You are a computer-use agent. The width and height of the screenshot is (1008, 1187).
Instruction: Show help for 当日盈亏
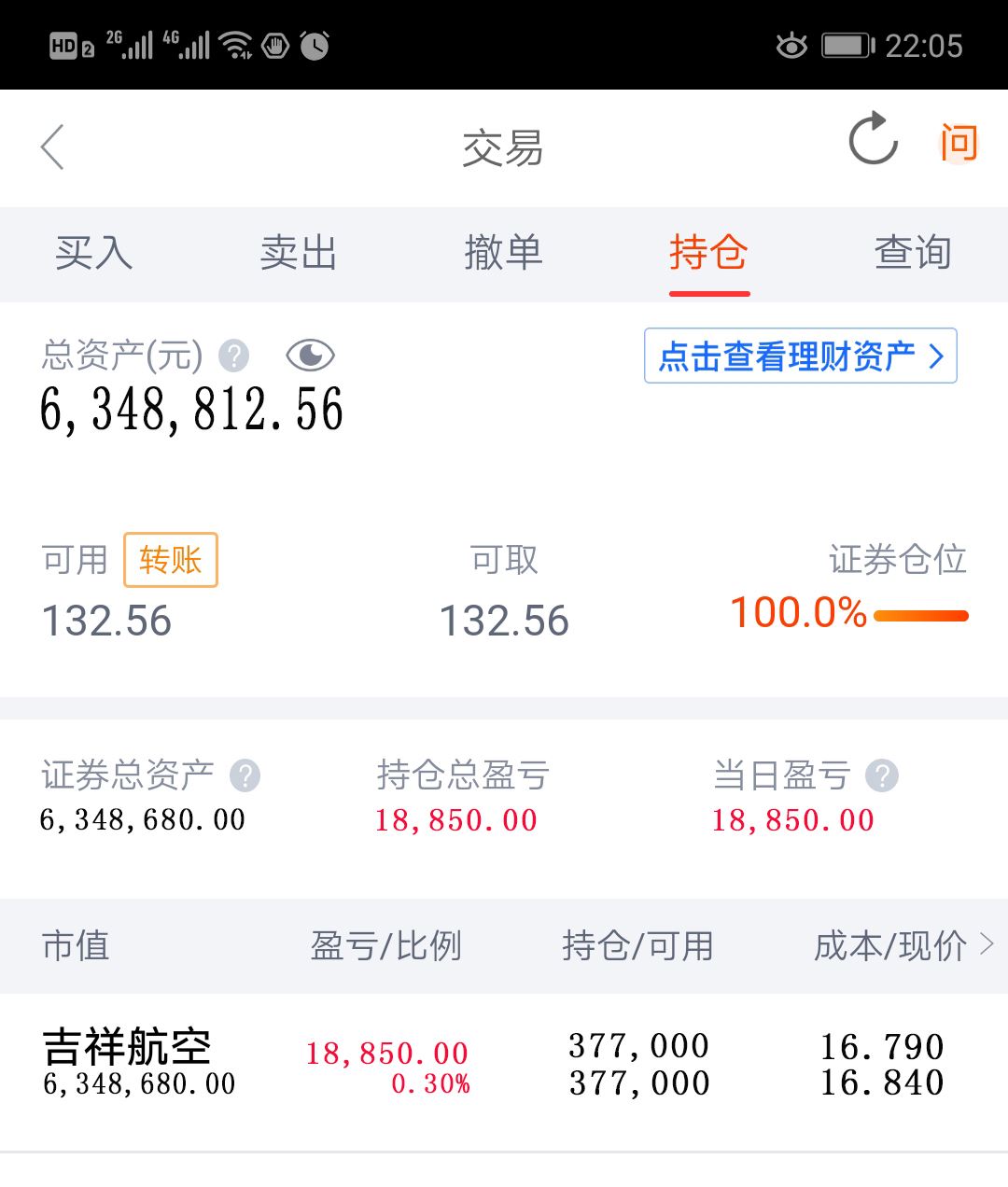tap(881, 775)
